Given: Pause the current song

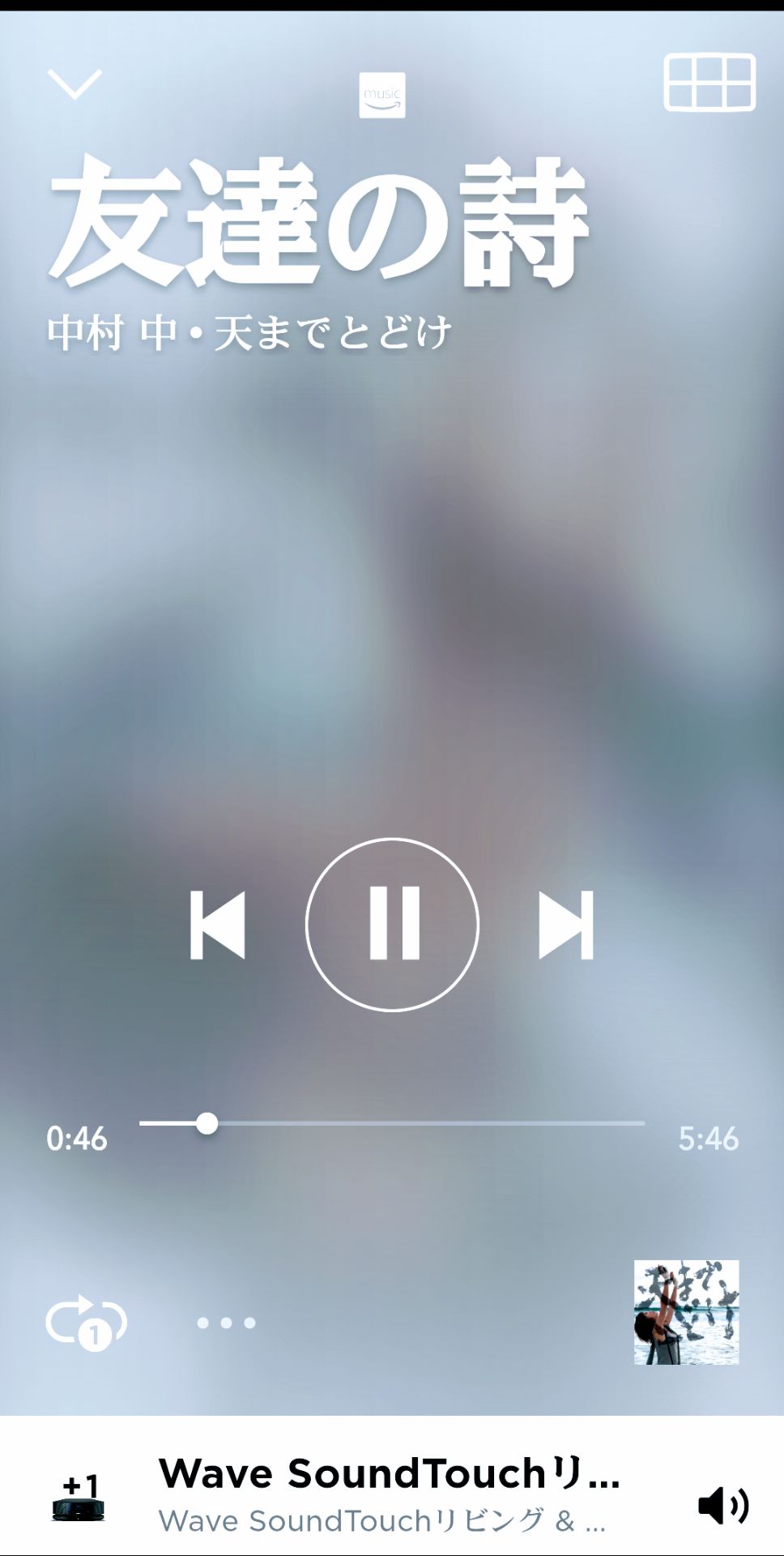Looking at the screenshot, I should (393, 925).
